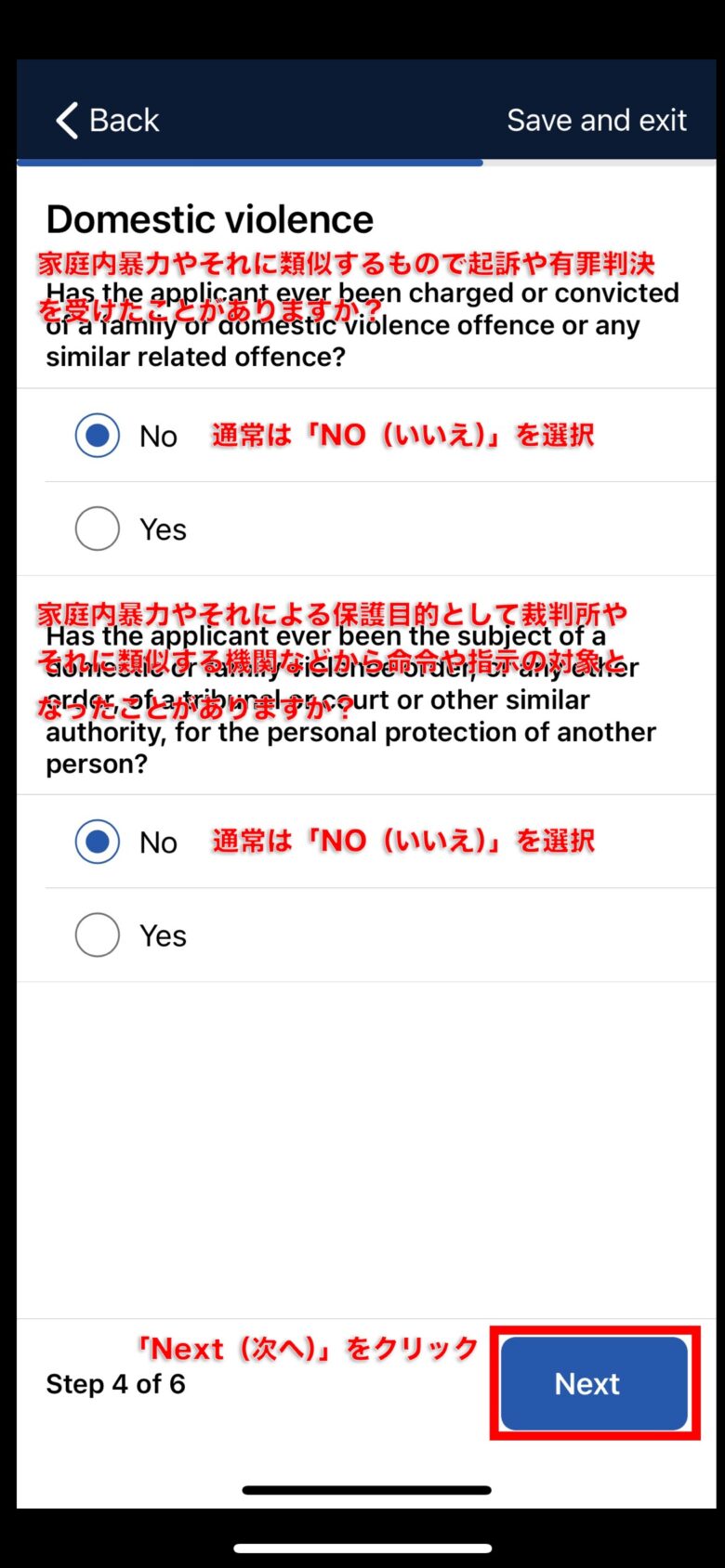Continue with the Next button

pos(594,1383)
